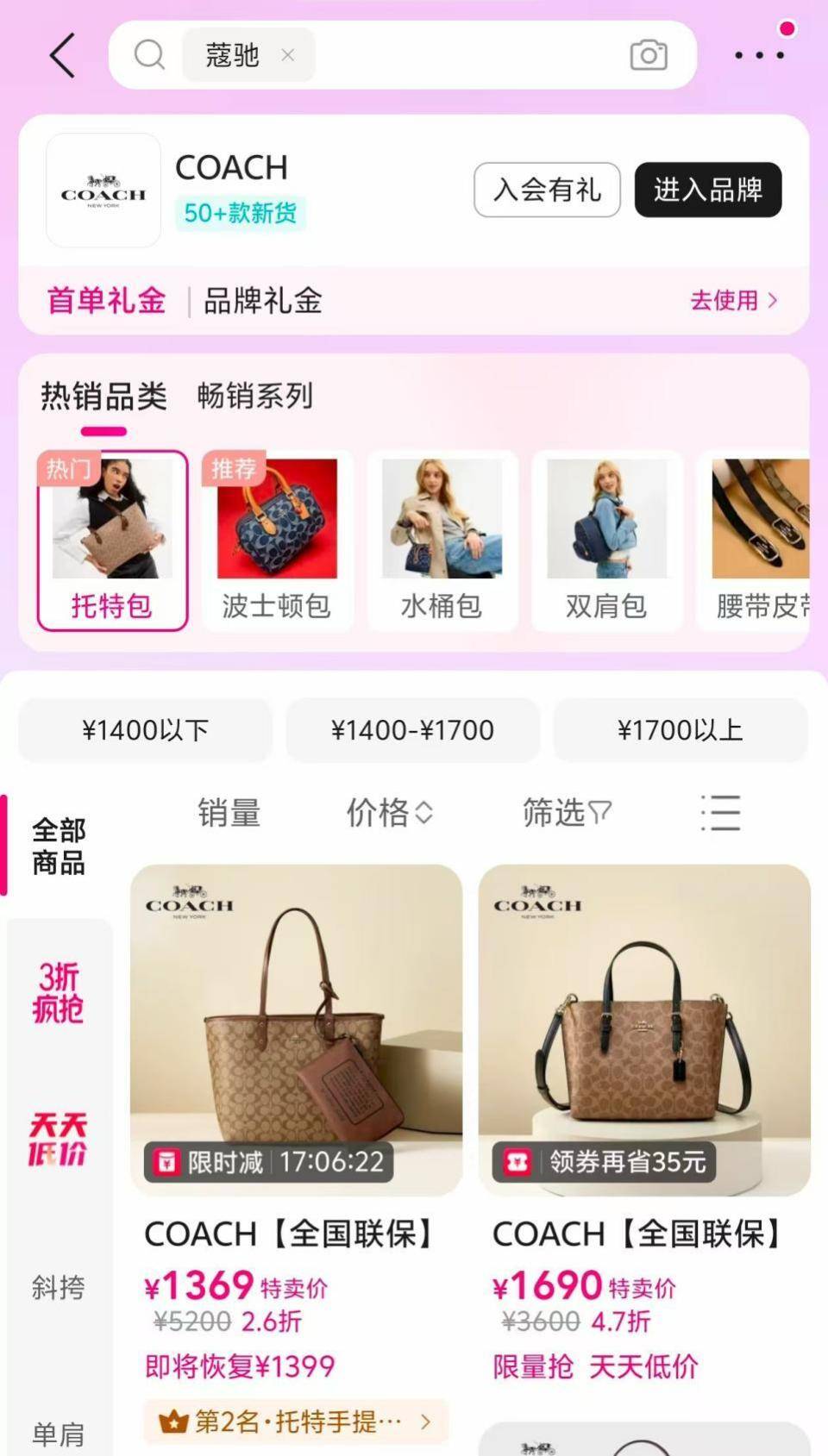Enter the COACH brand page via 进入品牌
This screenshot has height=1456, width=828.
pyautogui.click(x=708, y=190)
